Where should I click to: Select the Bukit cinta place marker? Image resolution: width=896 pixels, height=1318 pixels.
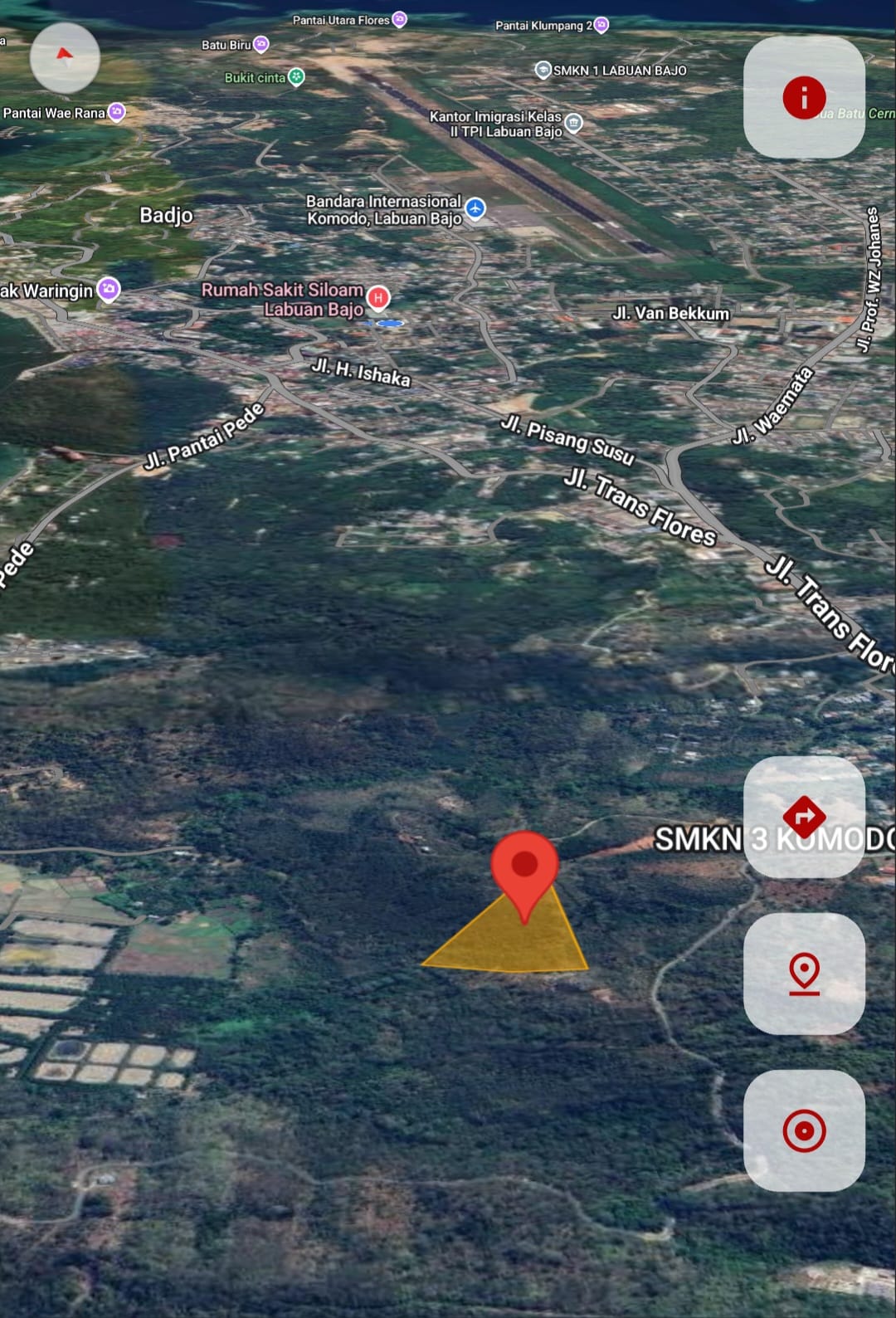click(x=296, y=77)
